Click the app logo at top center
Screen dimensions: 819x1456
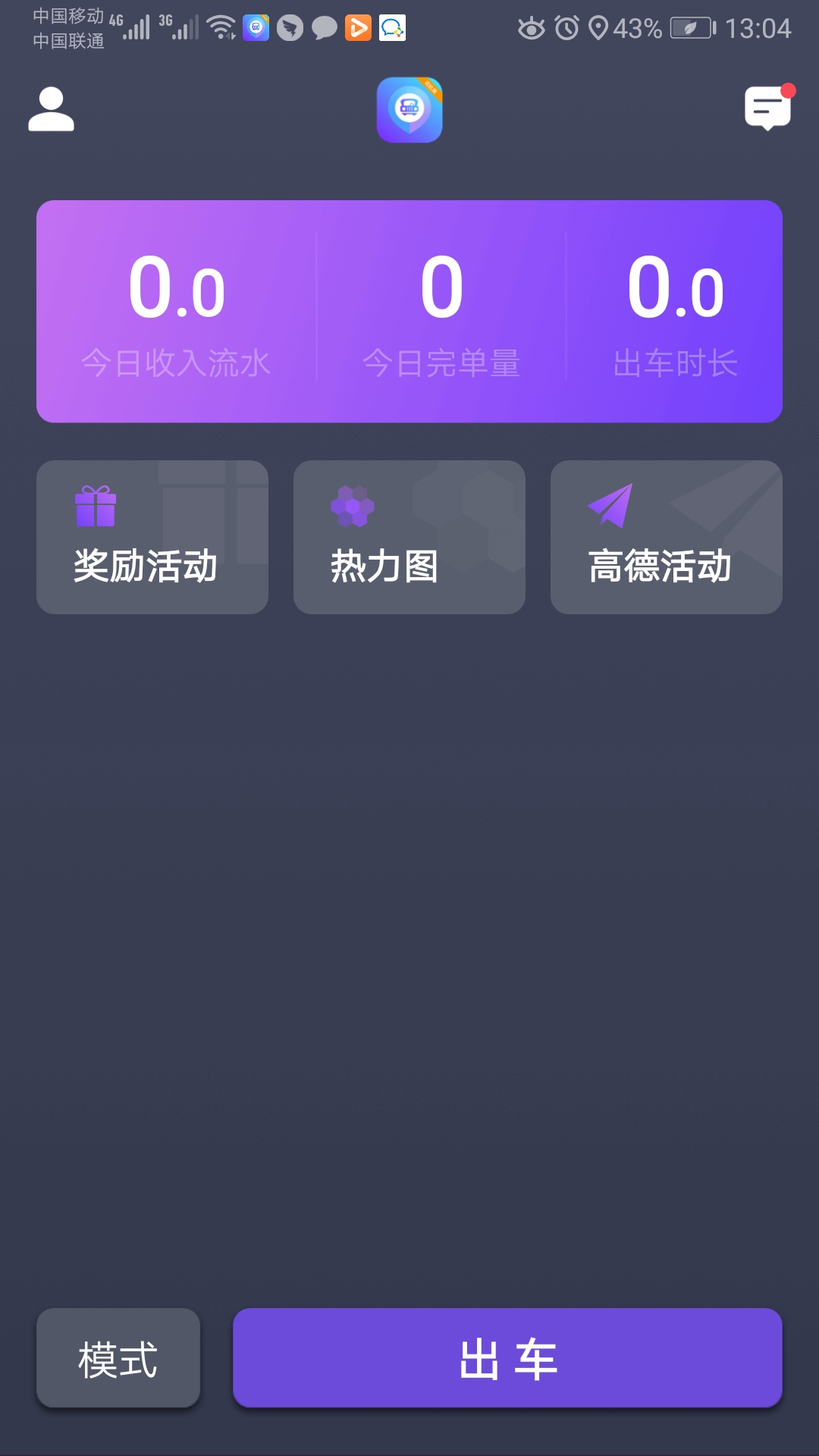pyautogui.click(x=409, y=108)
